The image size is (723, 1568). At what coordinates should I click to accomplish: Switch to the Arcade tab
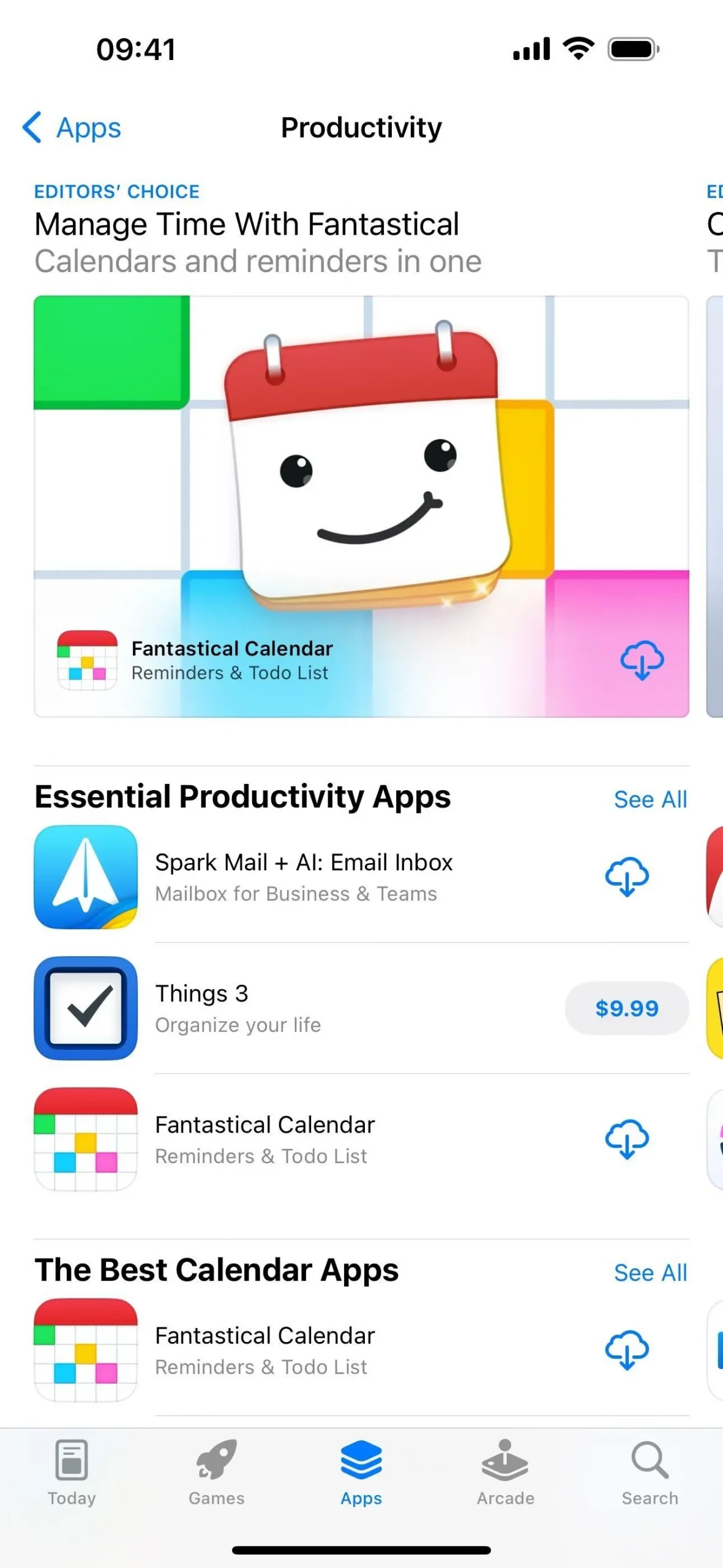point(506,1473)
